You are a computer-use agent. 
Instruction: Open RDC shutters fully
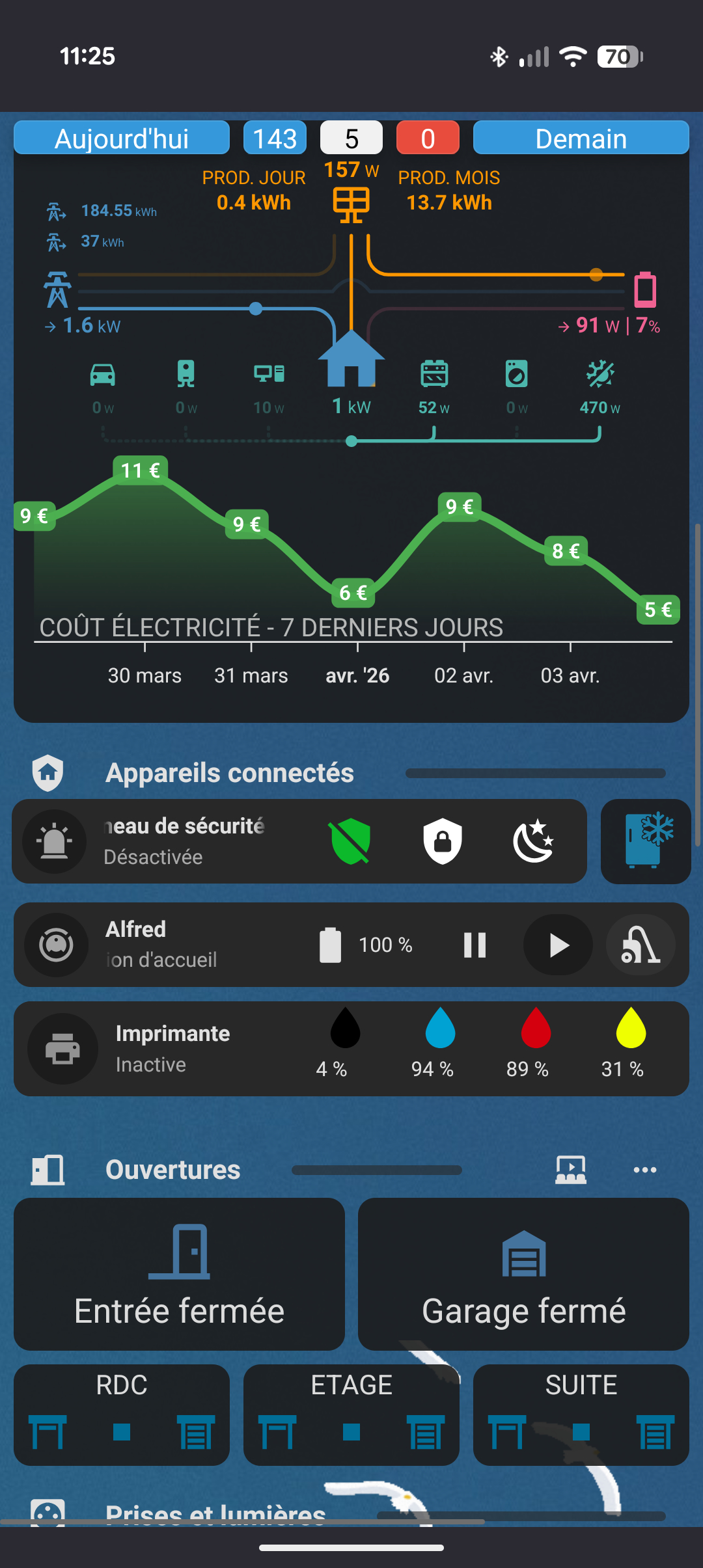[48, 1432]
